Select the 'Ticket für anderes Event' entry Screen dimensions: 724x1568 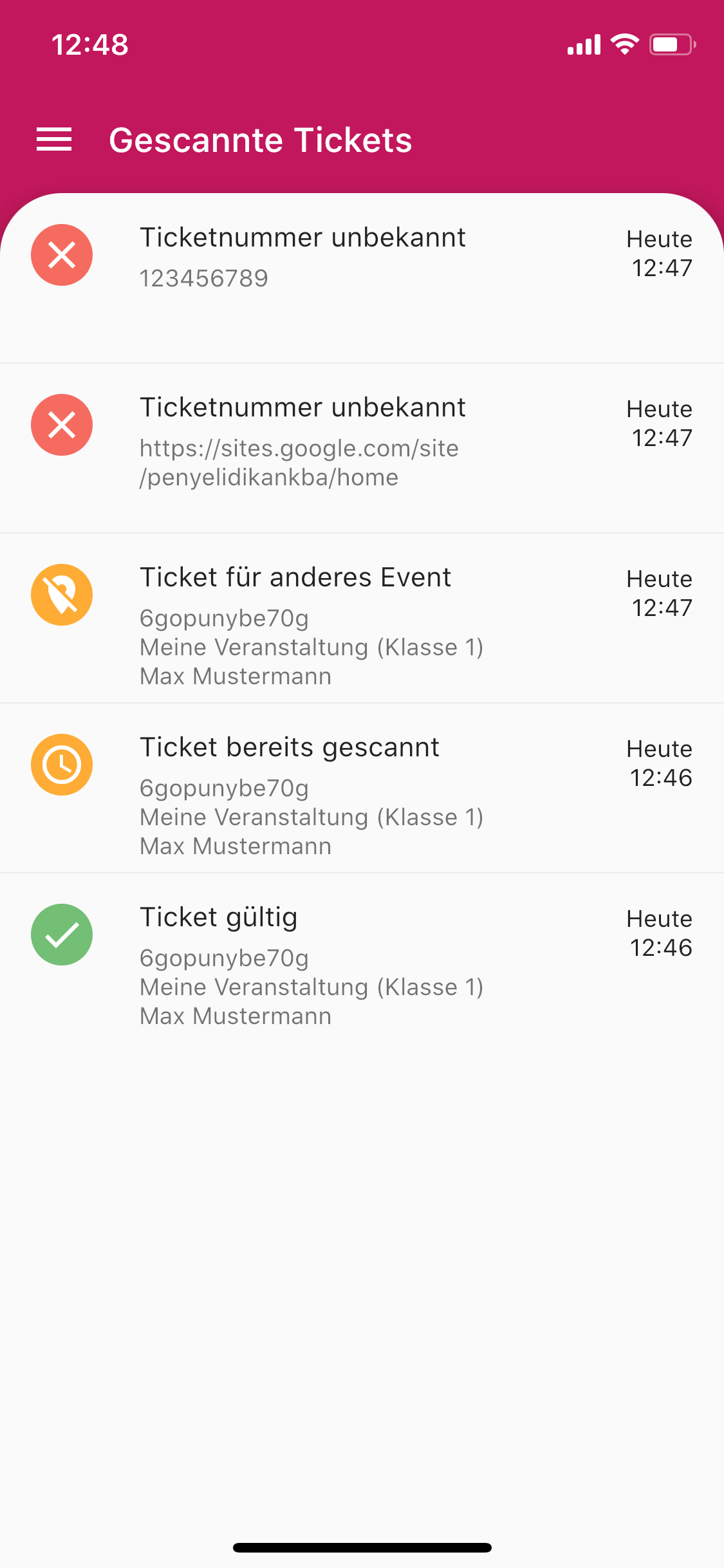coord(362,618)
